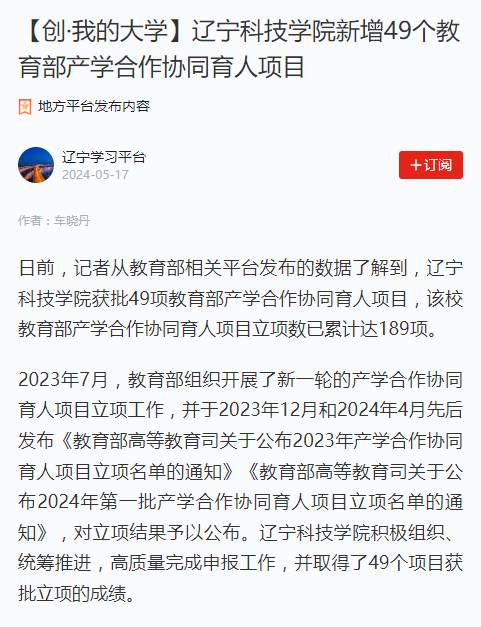
Task: Open the 辽宁学习平台 publisher profile
Action: coord(104,157)
